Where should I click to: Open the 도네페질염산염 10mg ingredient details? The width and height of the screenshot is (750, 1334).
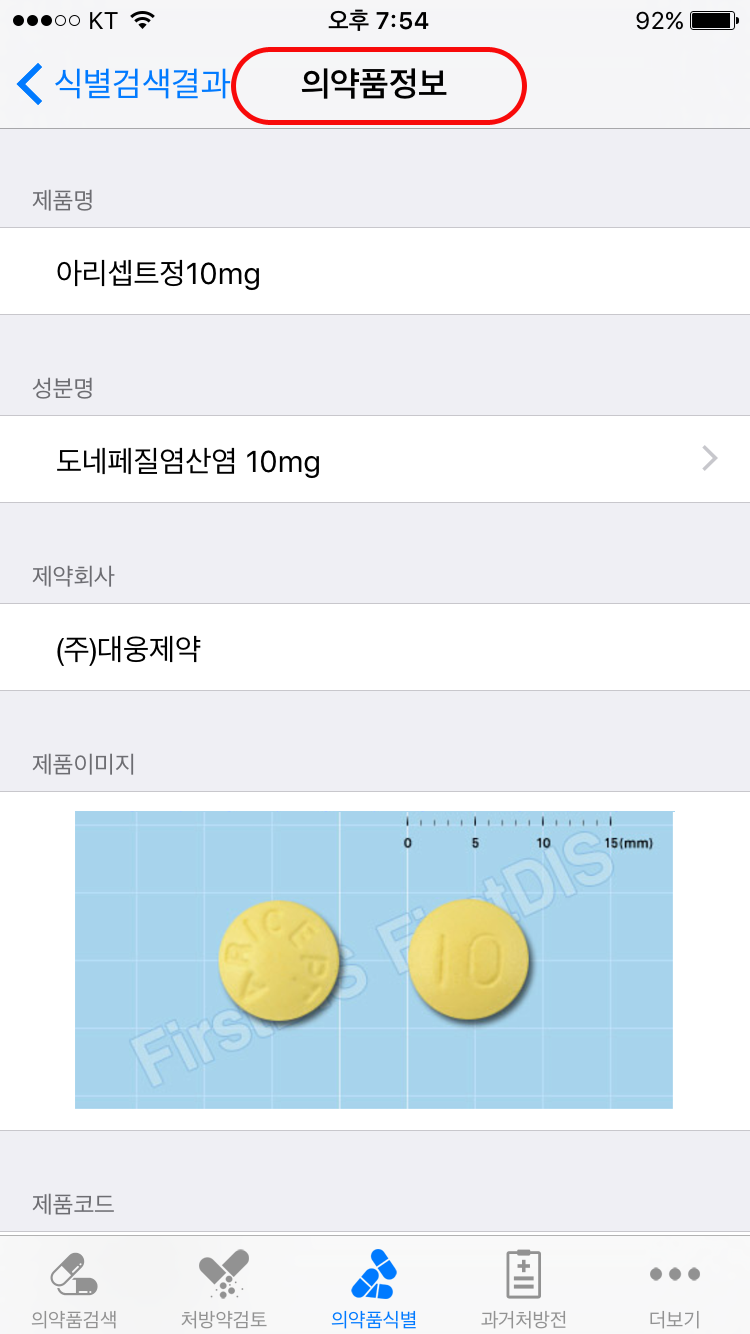coord(375,460)
